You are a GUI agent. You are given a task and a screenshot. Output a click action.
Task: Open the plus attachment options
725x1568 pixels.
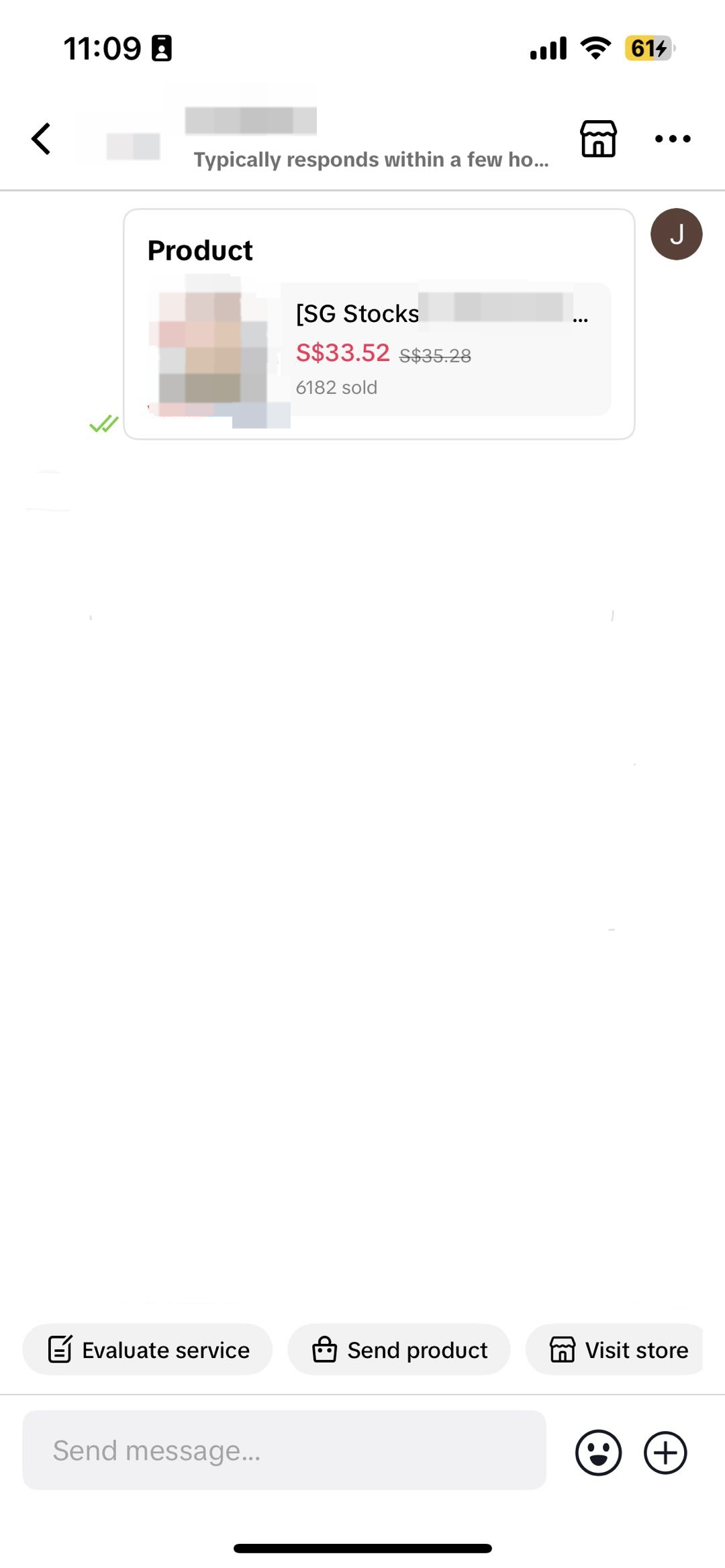(x=665, y=1453)
